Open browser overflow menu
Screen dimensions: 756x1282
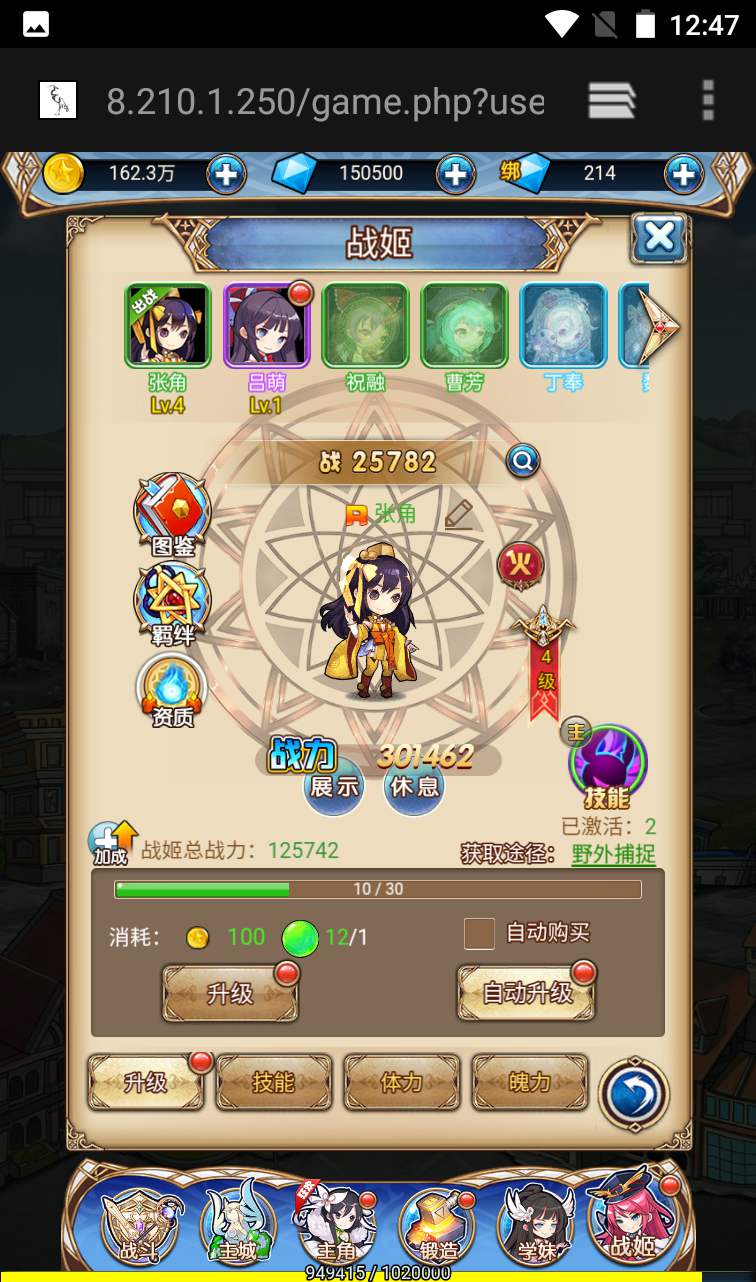click(x=708, y=100)
